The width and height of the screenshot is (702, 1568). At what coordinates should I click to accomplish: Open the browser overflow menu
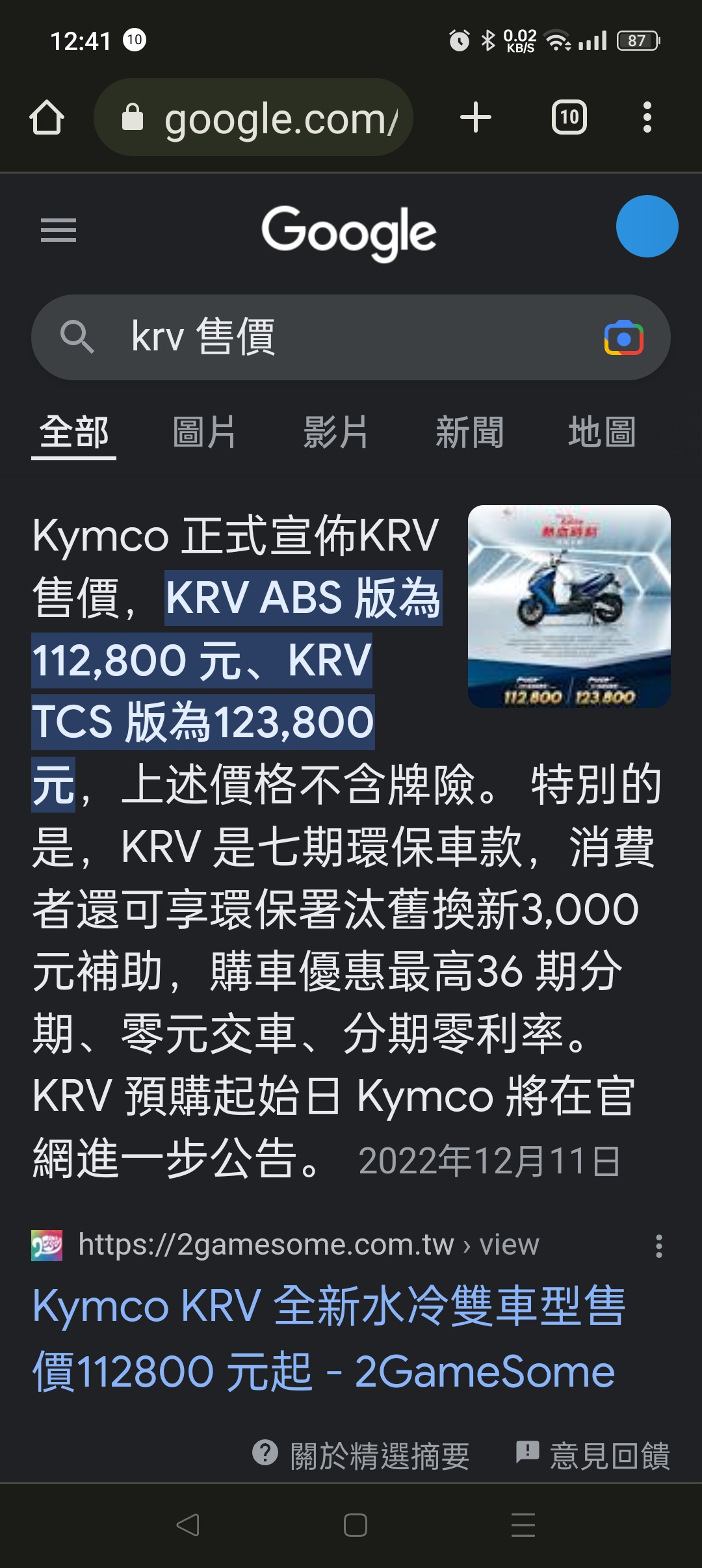(647, 118)
